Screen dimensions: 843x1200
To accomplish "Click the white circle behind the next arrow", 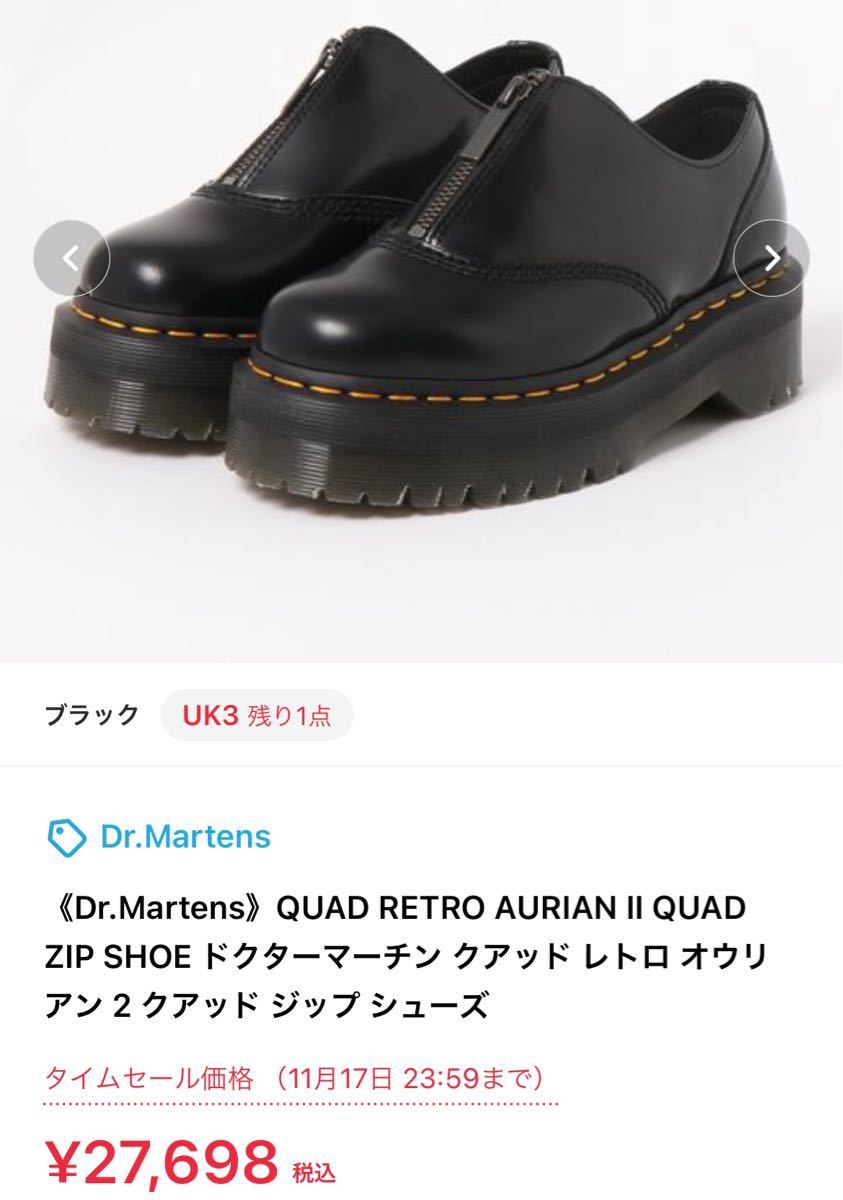I will point(772,258).
